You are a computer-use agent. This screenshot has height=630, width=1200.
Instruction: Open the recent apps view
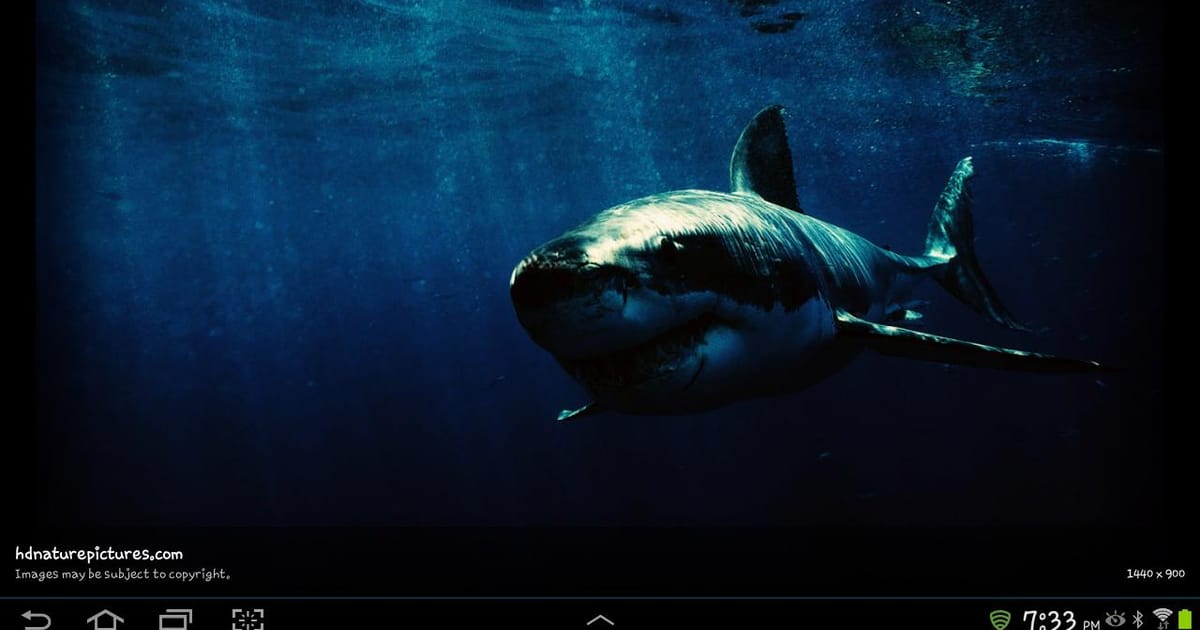[x=176, y=620]
